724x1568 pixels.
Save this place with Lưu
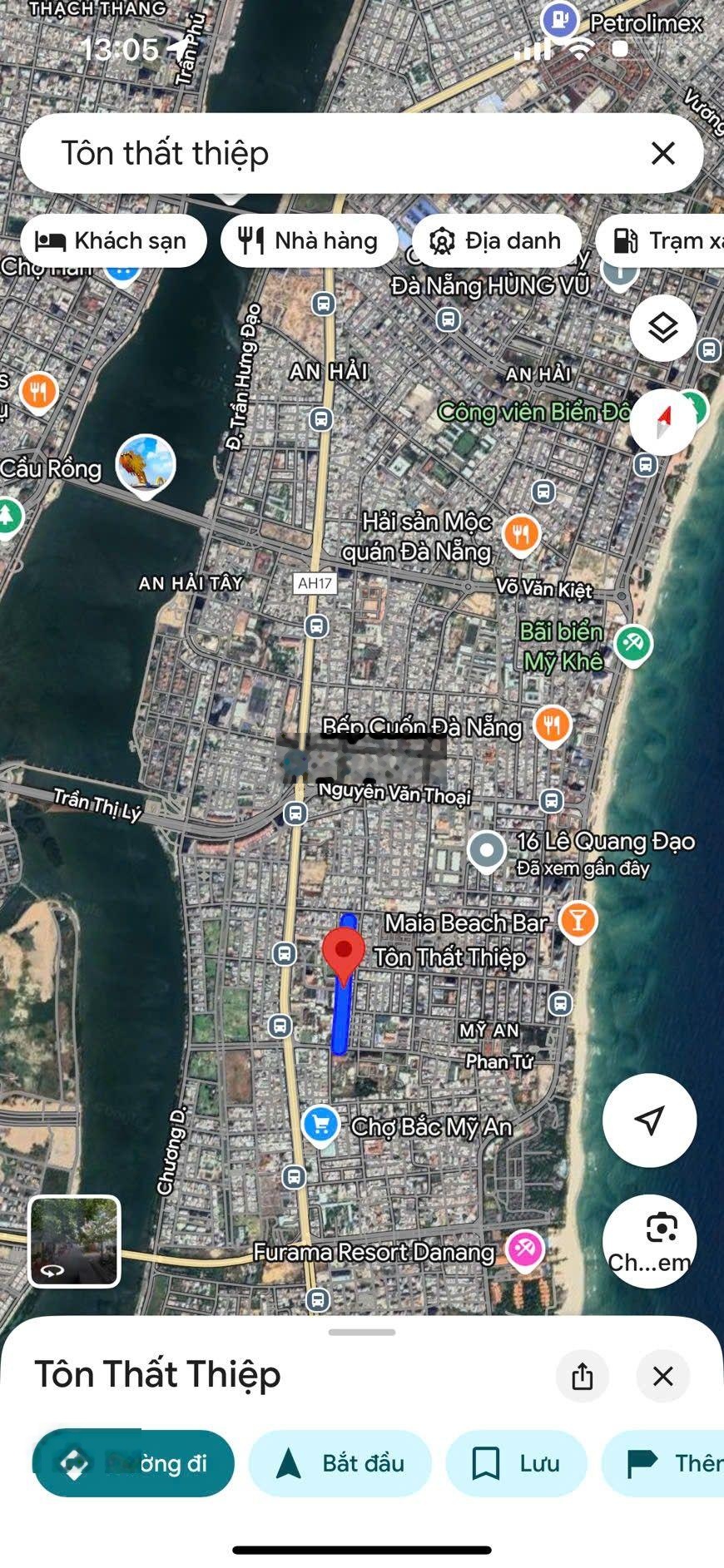516,1463
